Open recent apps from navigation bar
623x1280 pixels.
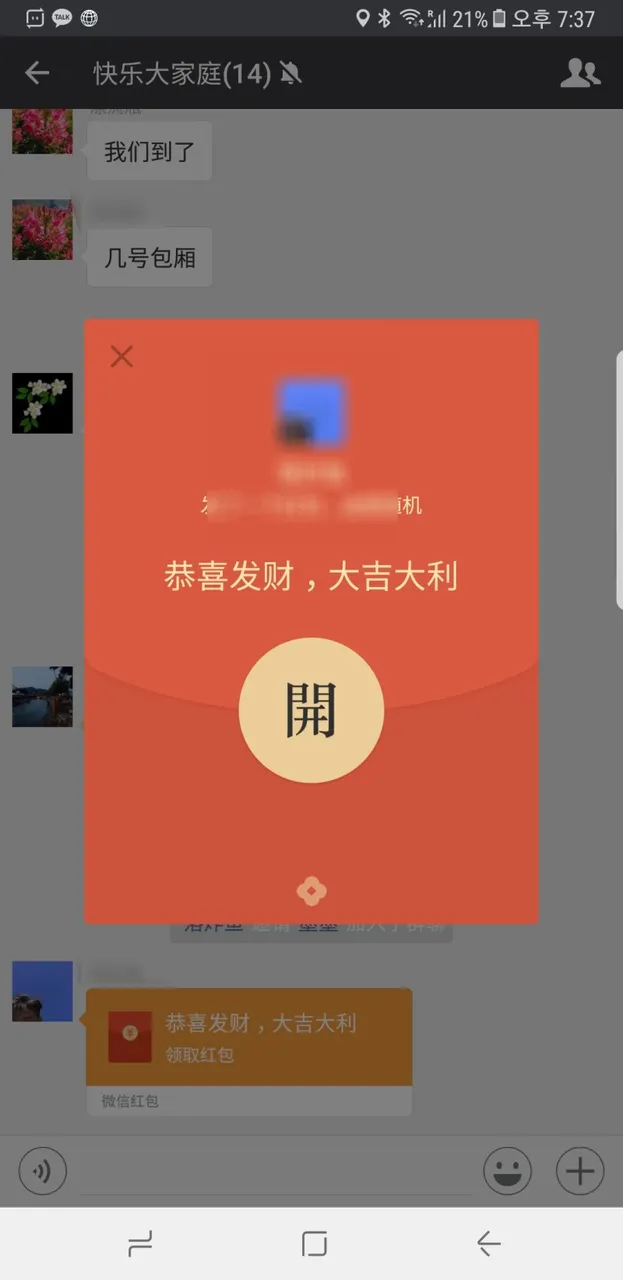click(140, 1244)
